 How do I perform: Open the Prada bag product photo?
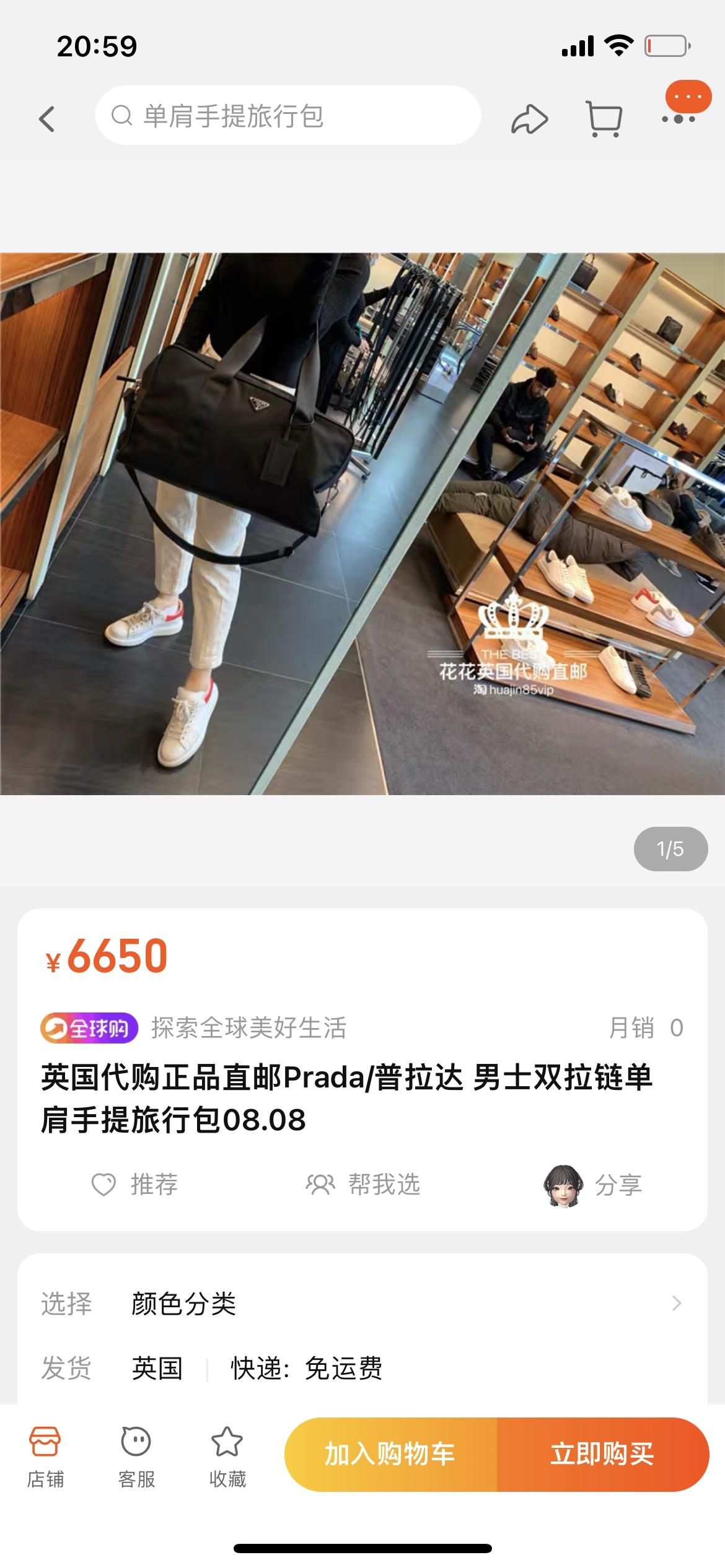click(362, 523)
